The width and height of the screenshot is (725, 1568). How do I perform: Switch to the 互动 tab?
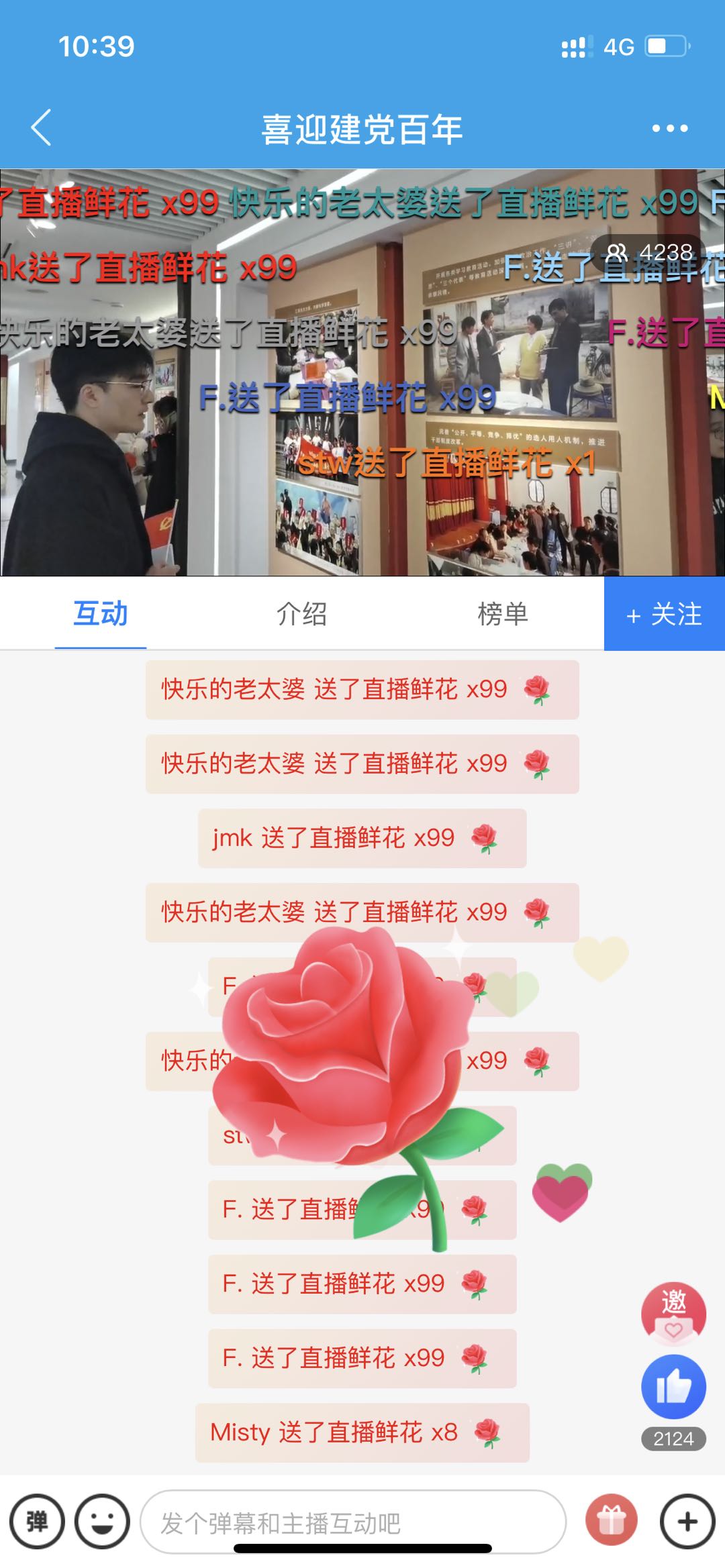(x=101, y=614)
